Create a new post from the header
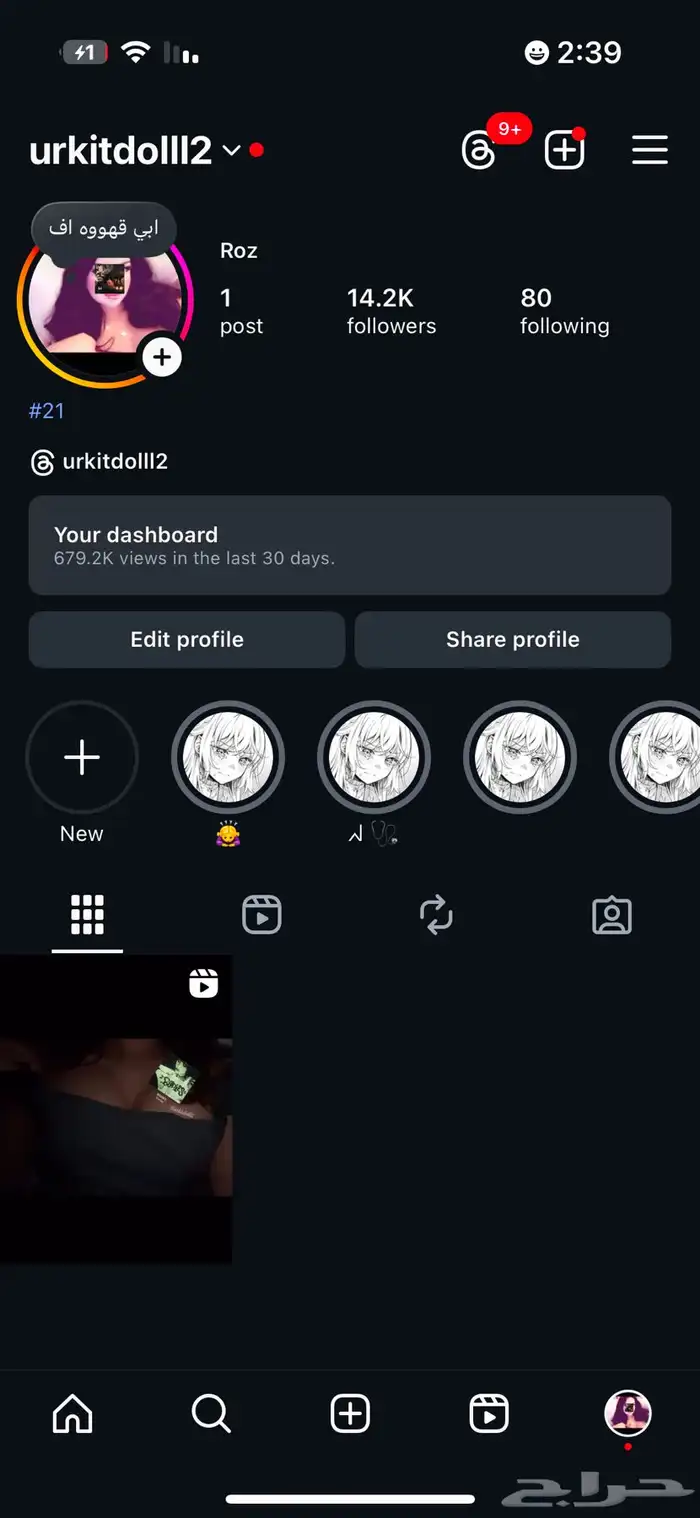The width and height of the screenshot is (700, 1518). click(564, 151)
